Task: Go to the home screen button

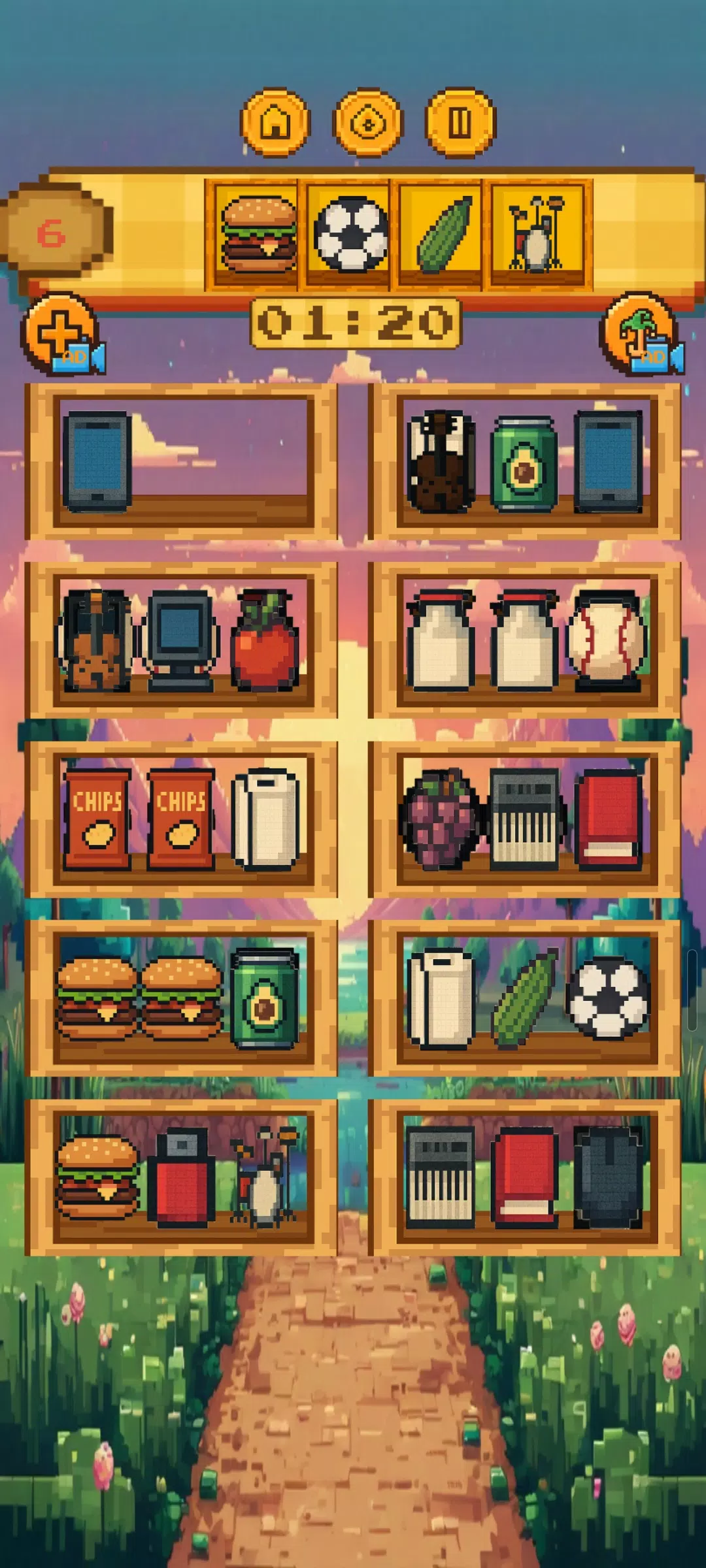Action: pyautogui.click(x=275, y=122)
